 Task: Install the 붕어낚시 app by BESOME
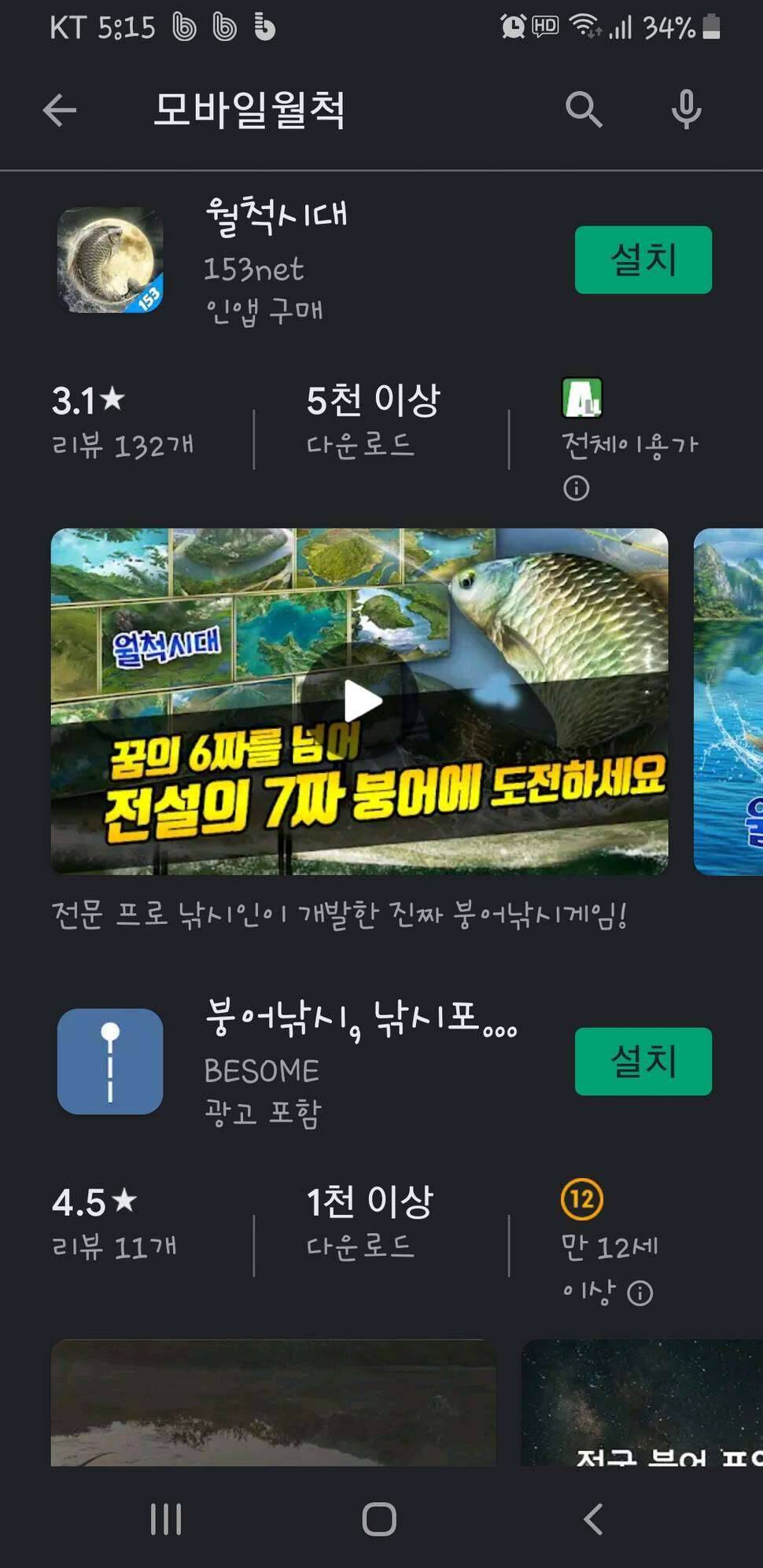click(x=643, y=1061)
